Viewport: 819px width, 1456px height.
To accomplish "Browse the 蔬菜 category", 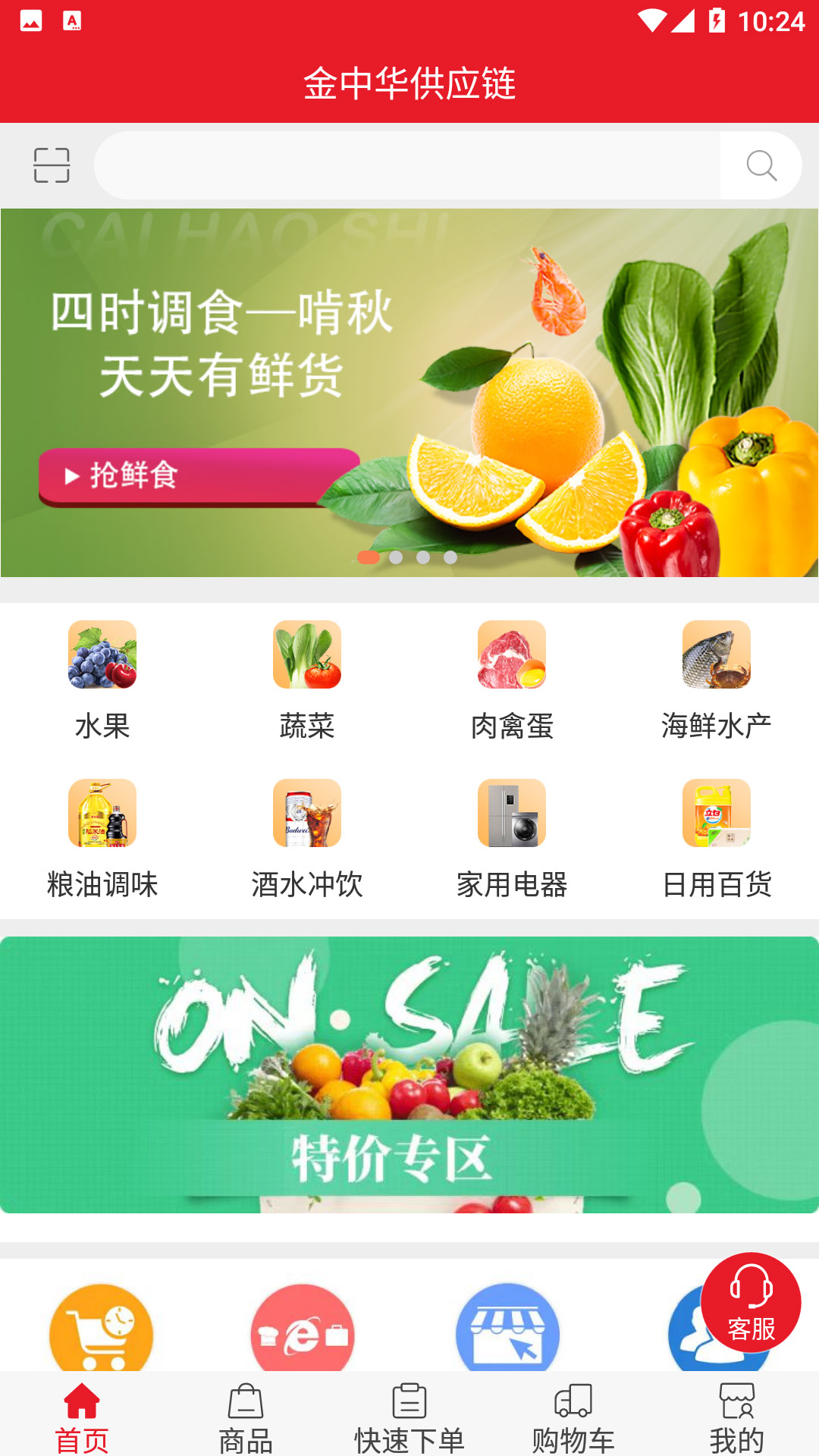I will [x=307, y=680].
